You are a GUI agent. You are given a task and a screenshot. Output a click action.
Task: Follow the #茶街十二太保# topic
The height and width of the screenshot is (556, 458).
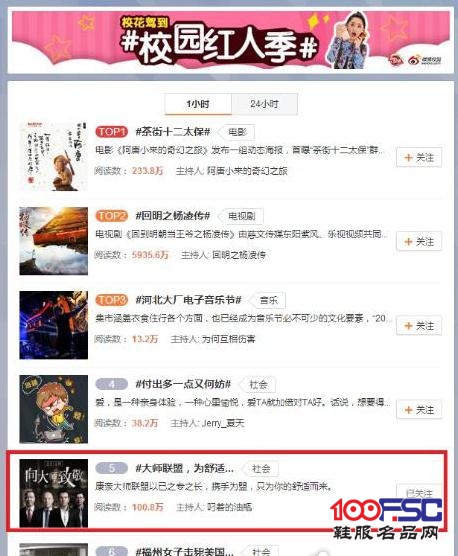coord(419,157)
